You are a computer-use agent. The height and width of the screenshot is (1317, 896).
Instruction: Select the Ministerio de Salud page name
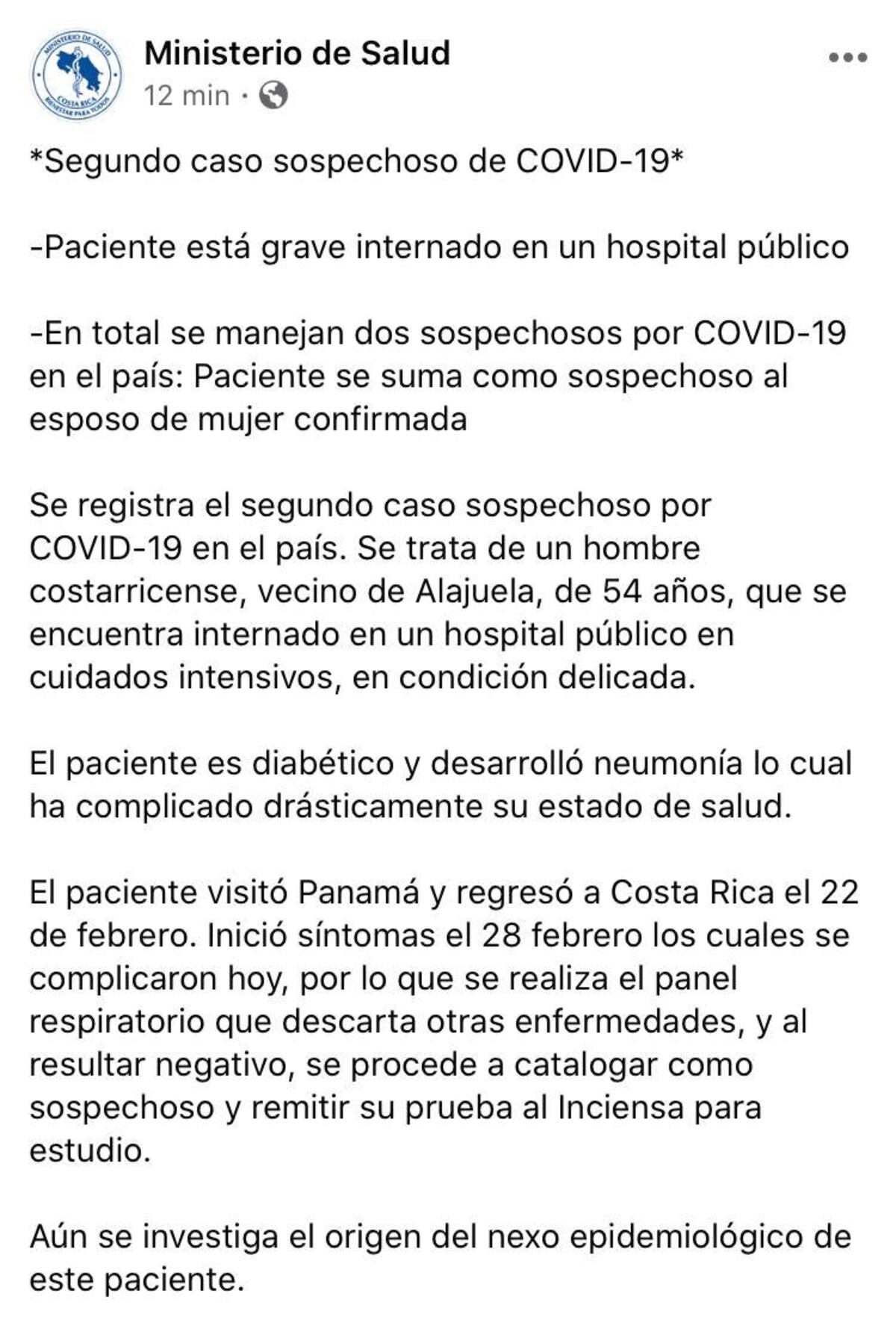(x=297, y=52)
